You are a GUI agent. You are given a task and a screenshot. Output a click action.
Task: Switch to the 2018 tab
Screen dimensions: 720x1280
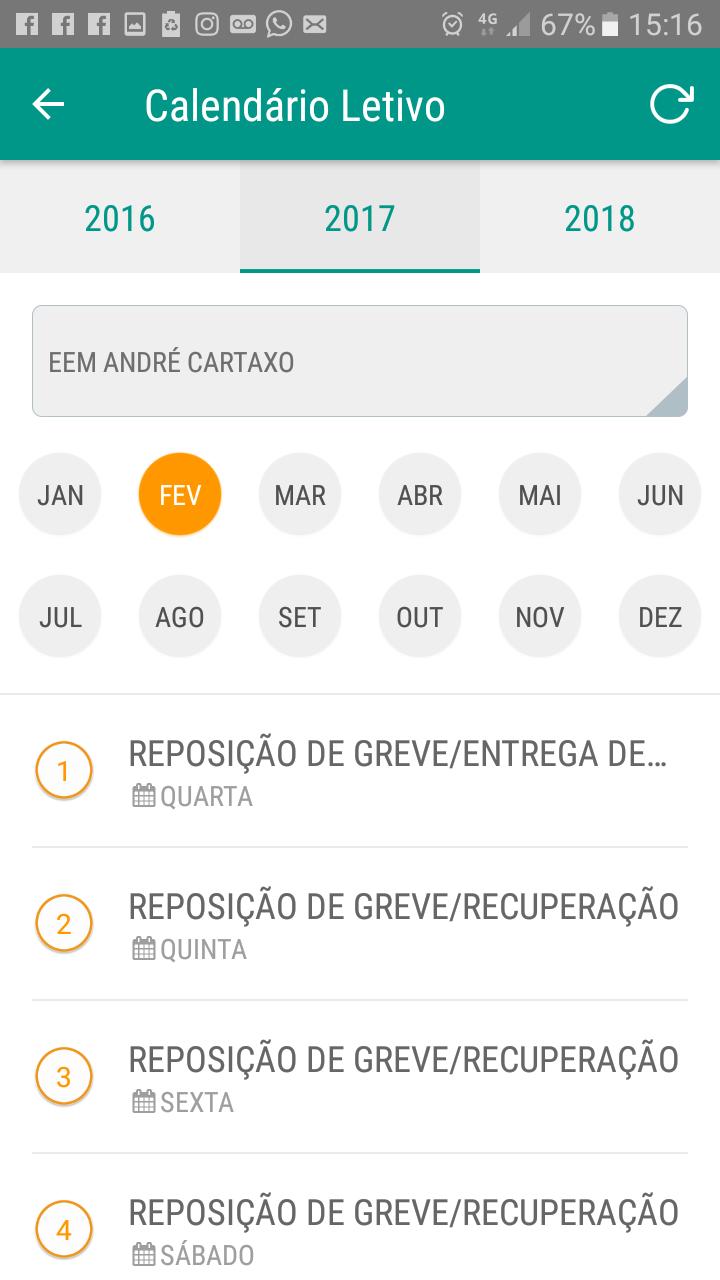tap(600, 217)
